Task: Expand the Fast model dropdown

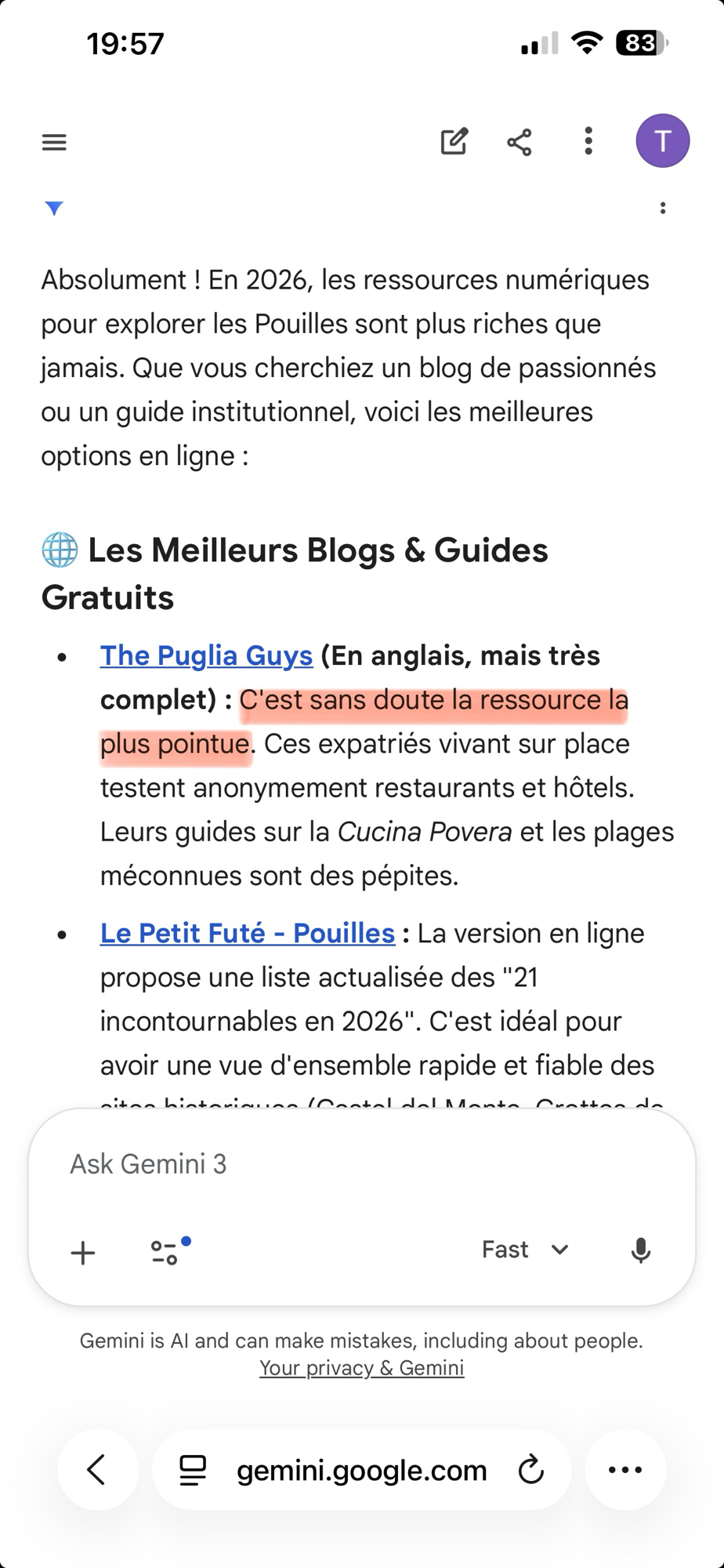Action: click(x=525, y=1250)
